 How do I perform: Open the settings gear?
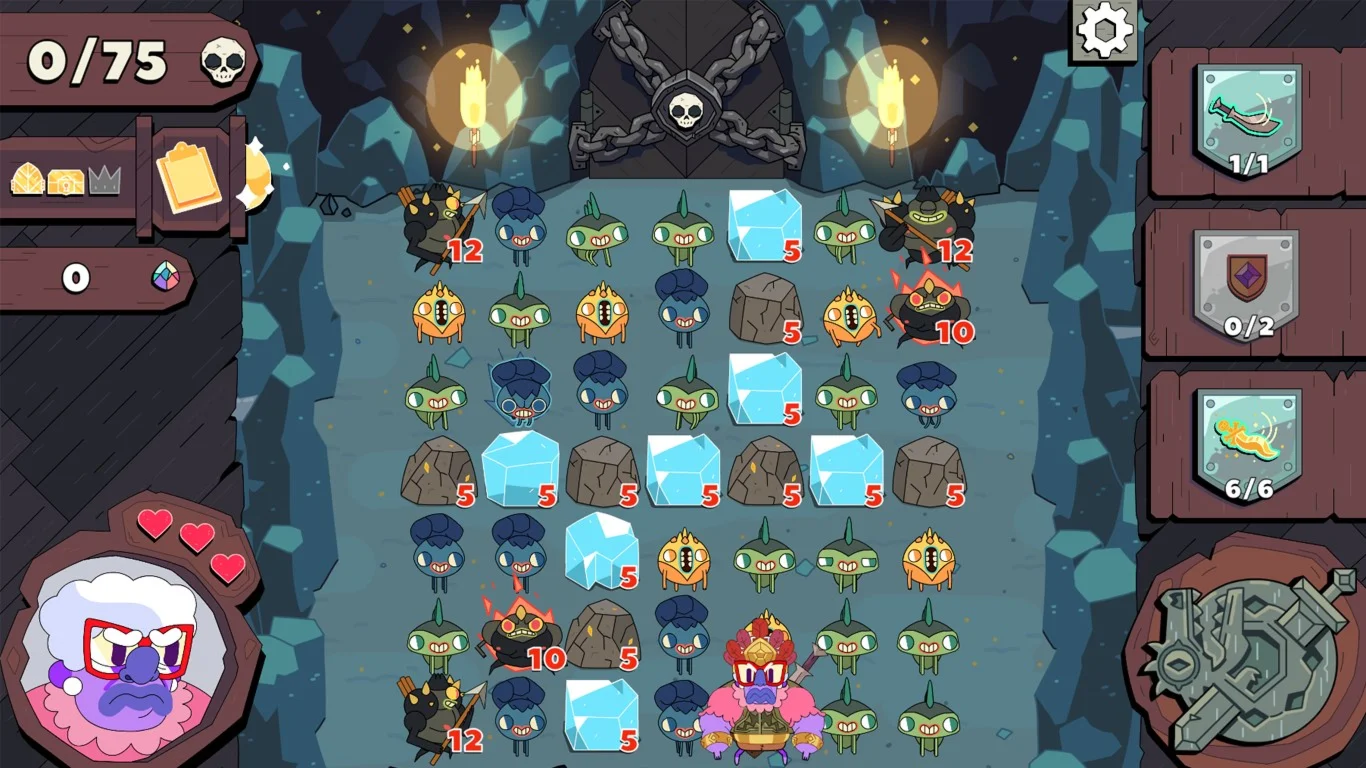tap(1105, 31)
